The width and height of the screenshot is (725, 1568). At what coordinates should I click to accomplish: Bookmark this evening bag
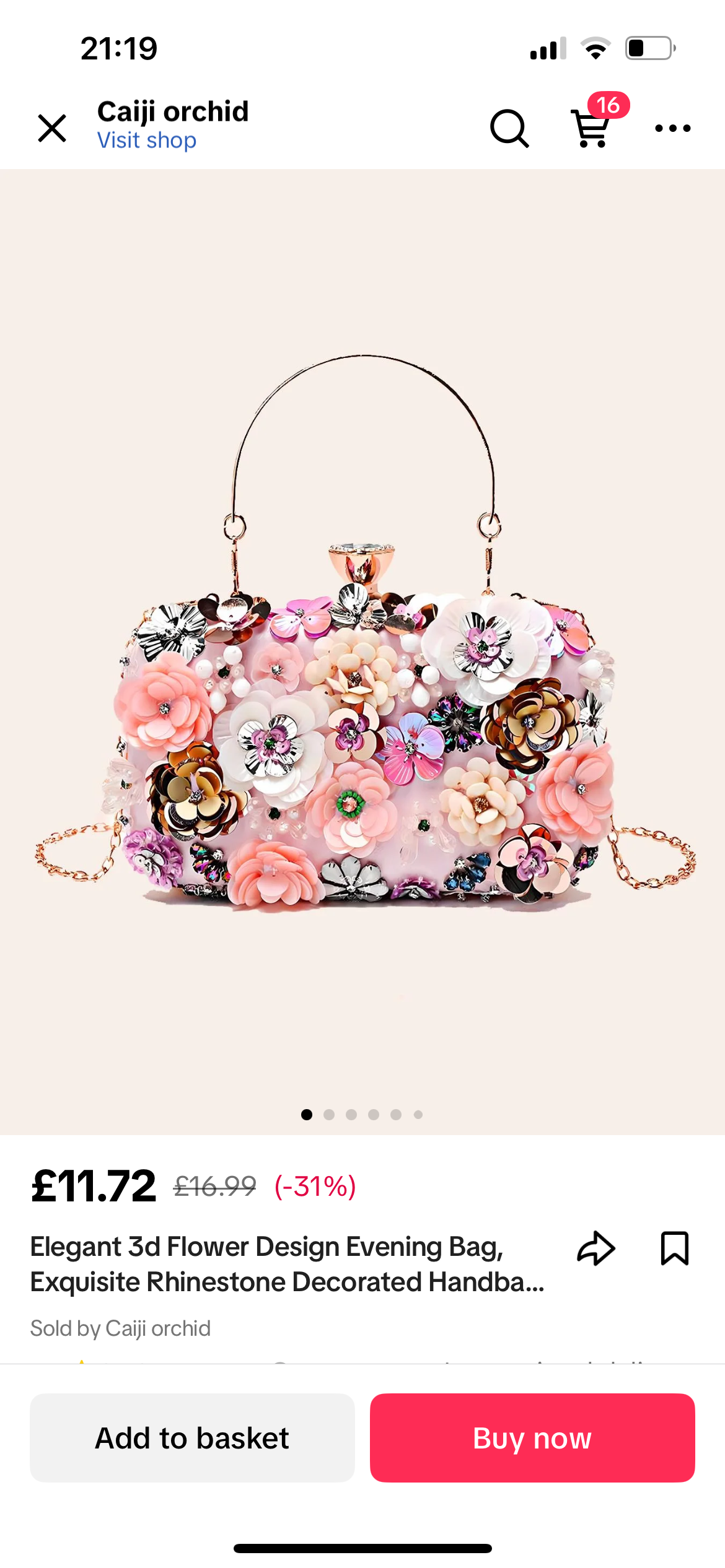pos(674,1248)
